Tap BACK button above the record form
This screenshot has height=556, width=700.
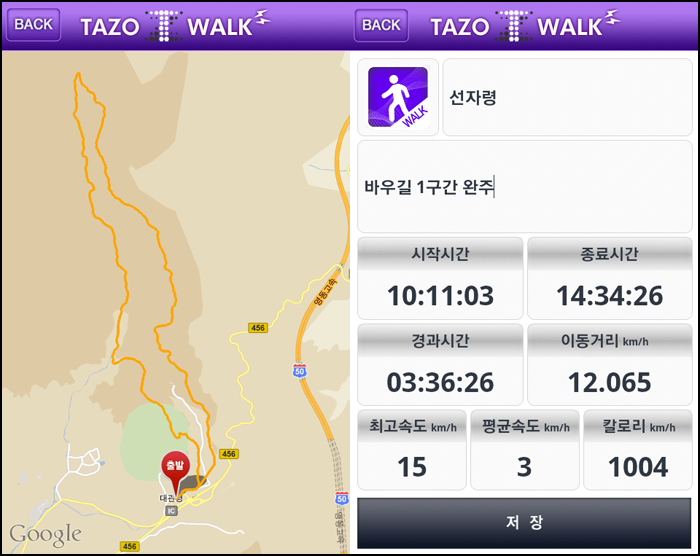tap(381, 25)
